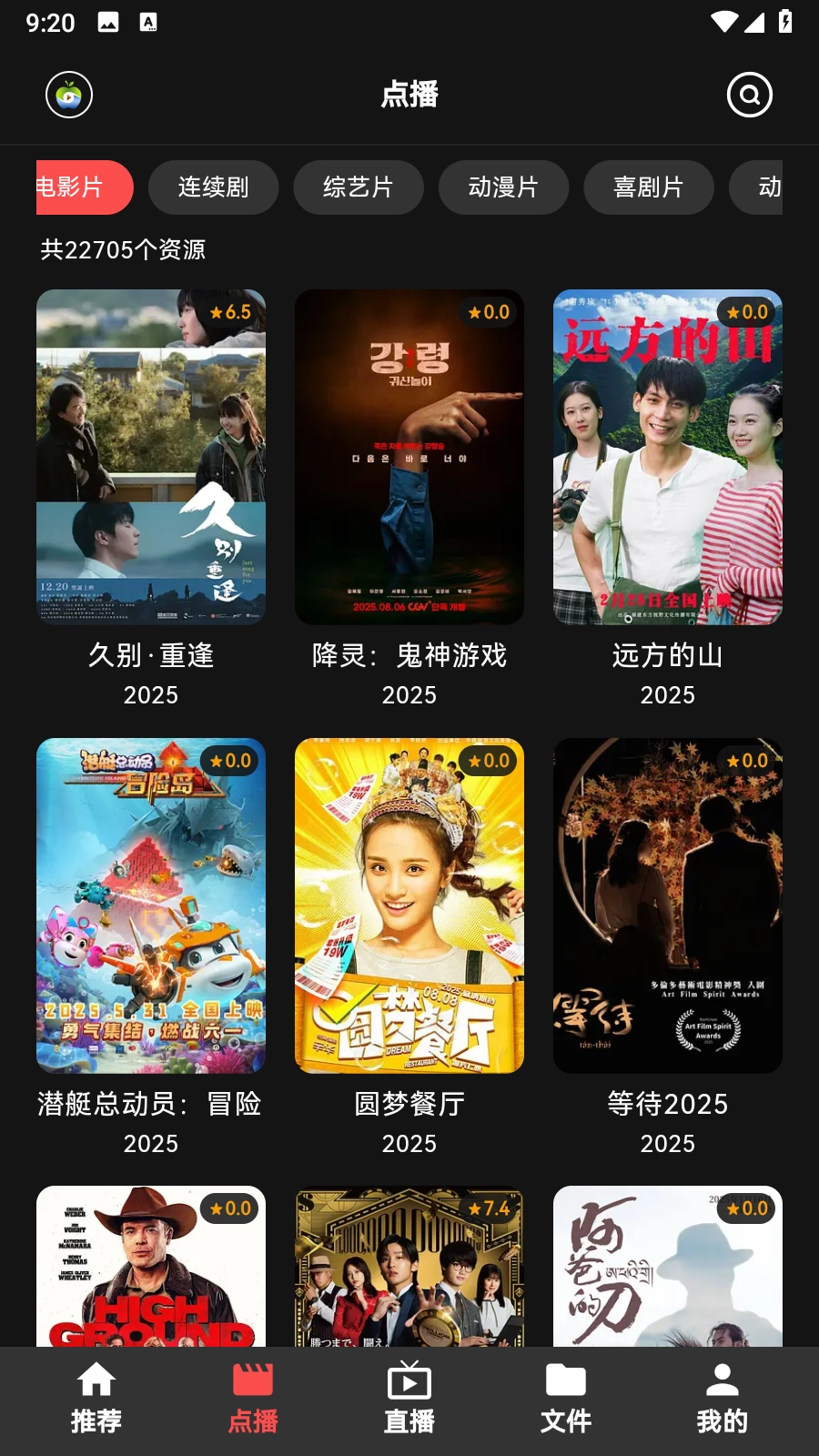Viewport: 819px width, 1456px height.
Task: Tap the app logo in the top left corner
Action: pyautogui.click(x=69, y=94)
